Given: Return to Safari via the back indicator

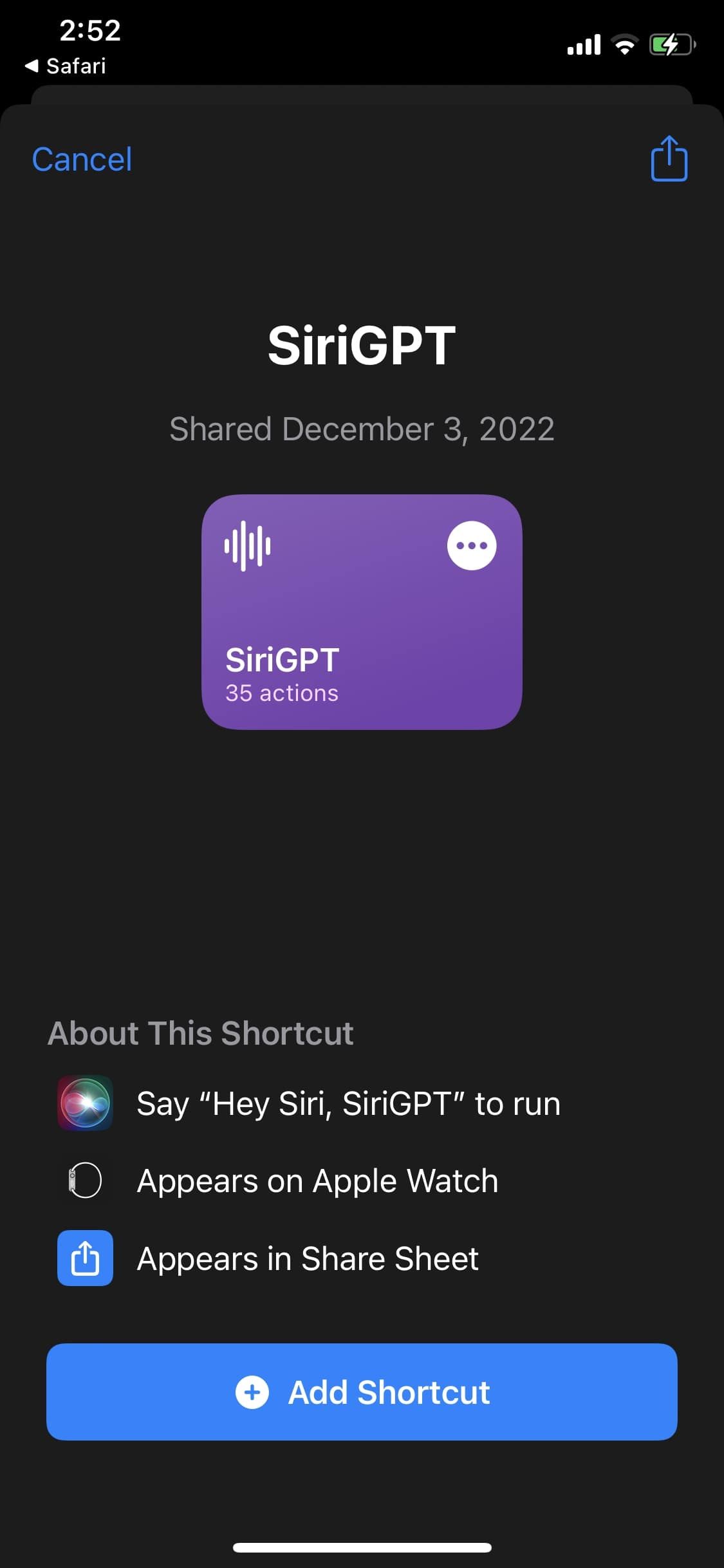Looking at the screenshot, I should tap(64, 65).
